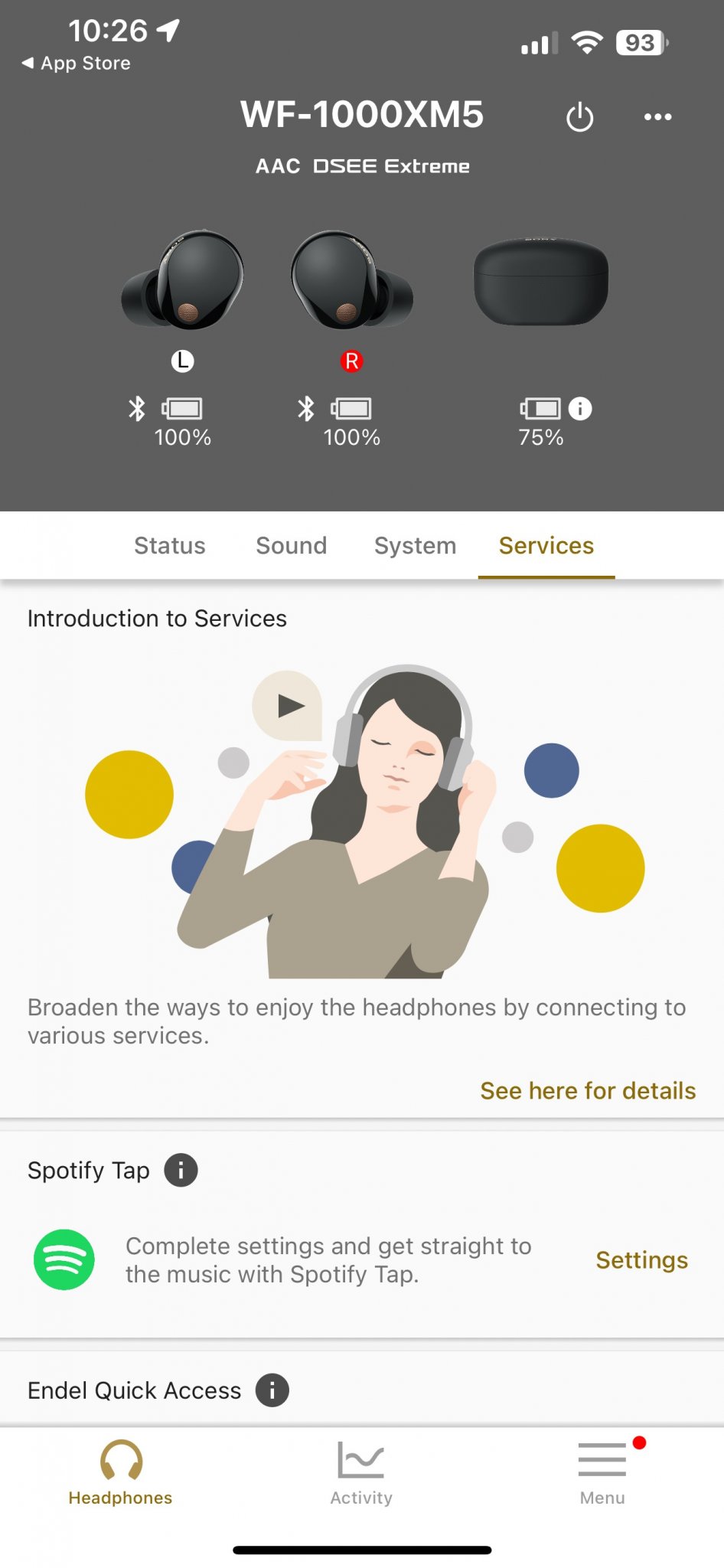Select the Services tab

[546, 545]
